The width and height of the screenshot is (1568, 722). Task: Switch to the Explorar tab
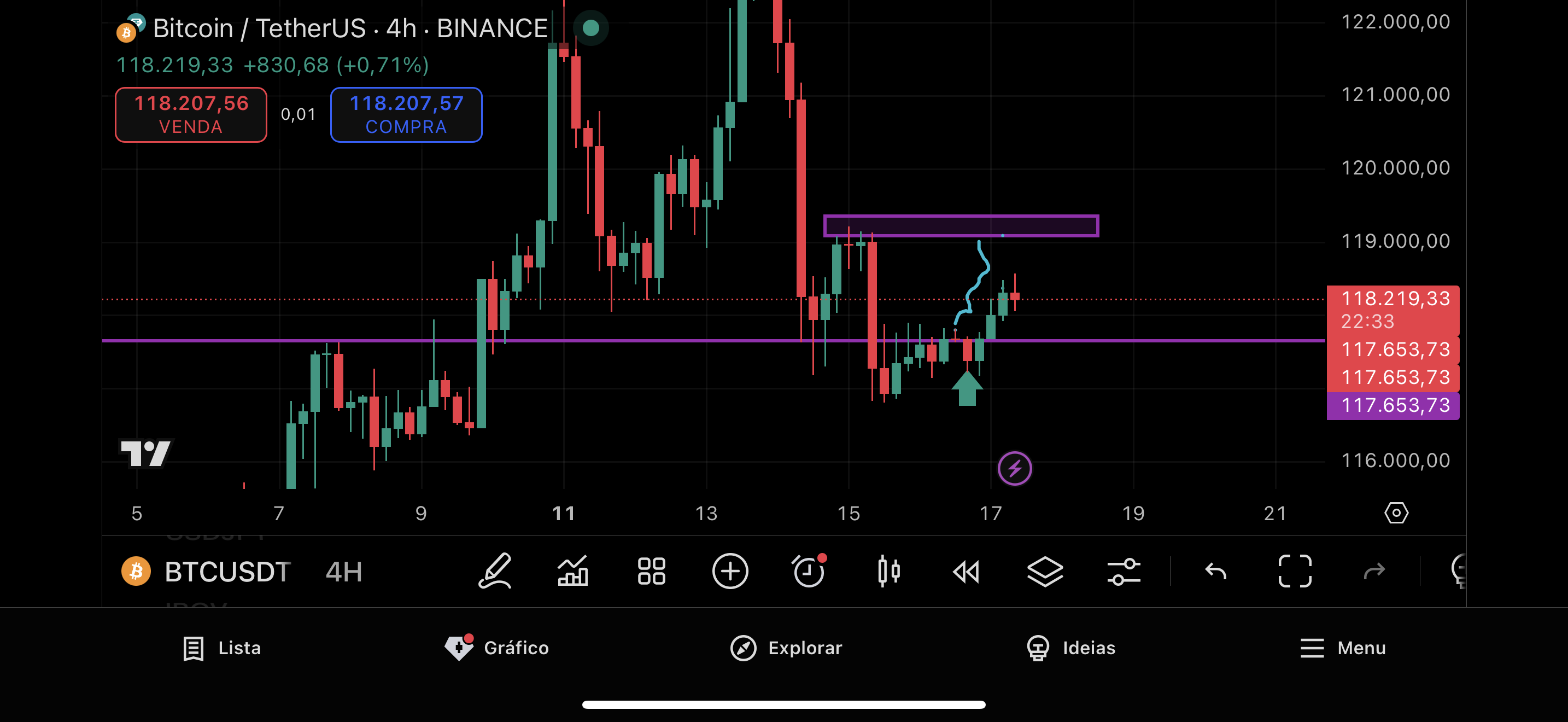click(x=786, y=648)
